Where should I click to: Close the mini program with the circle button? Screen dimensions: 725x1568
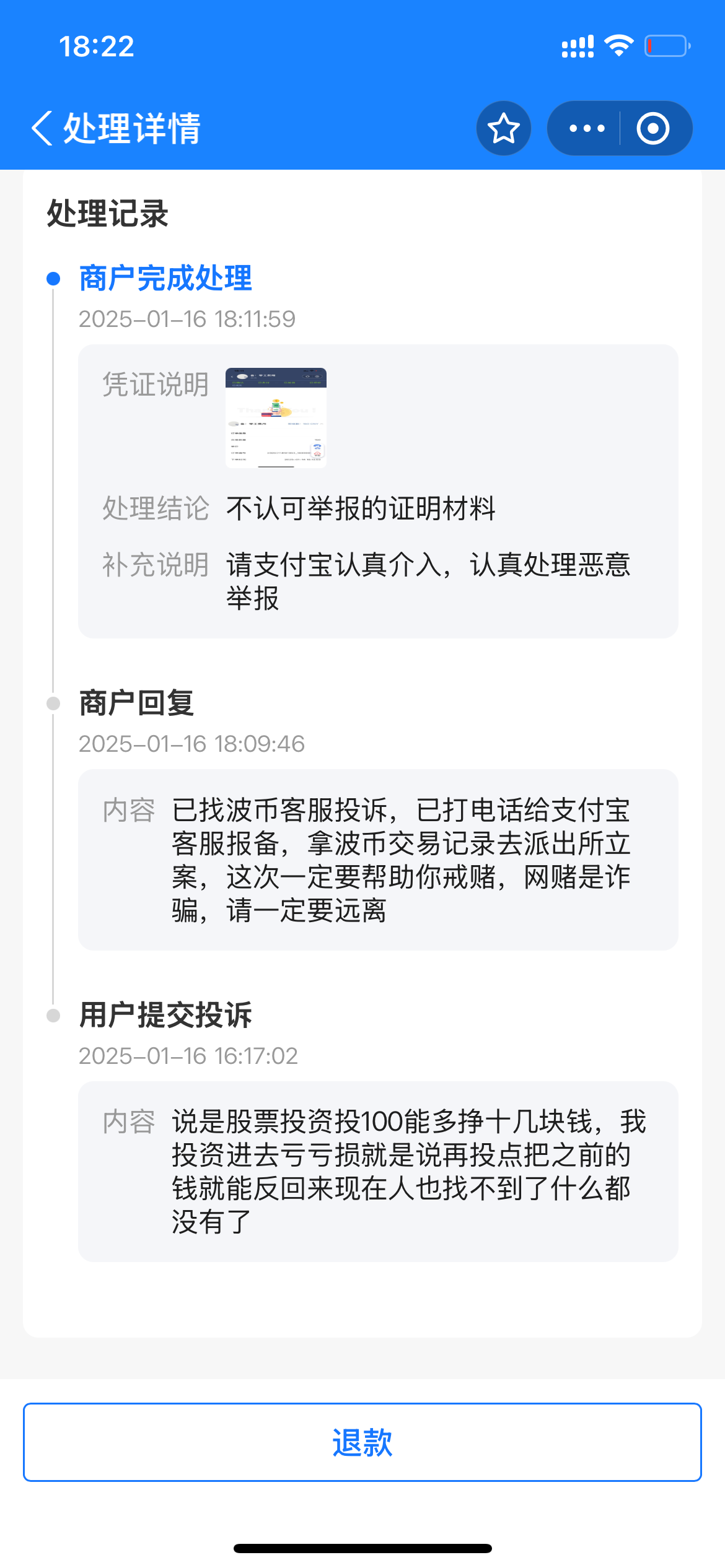point(653,128)
